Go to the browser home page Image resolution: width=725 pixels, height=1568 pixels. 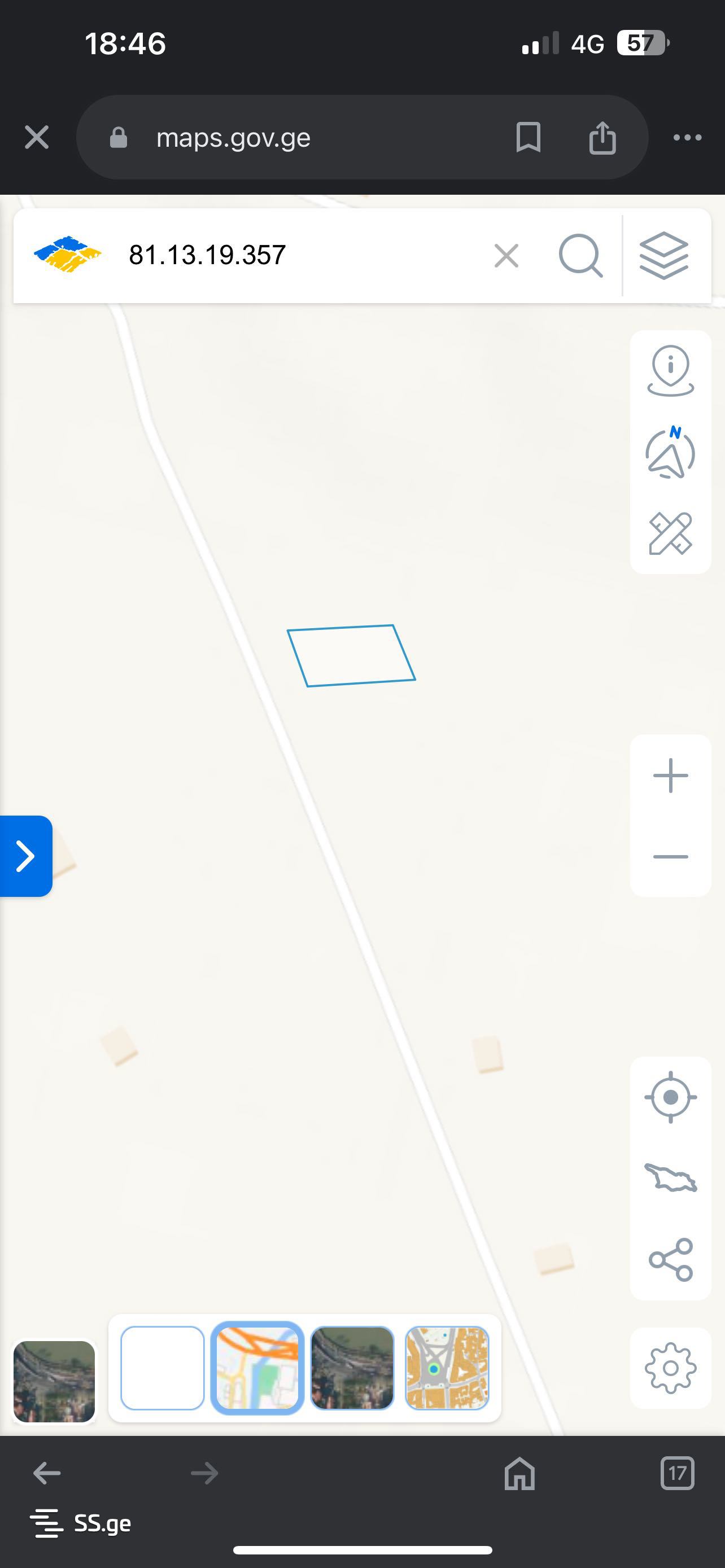519,1474
